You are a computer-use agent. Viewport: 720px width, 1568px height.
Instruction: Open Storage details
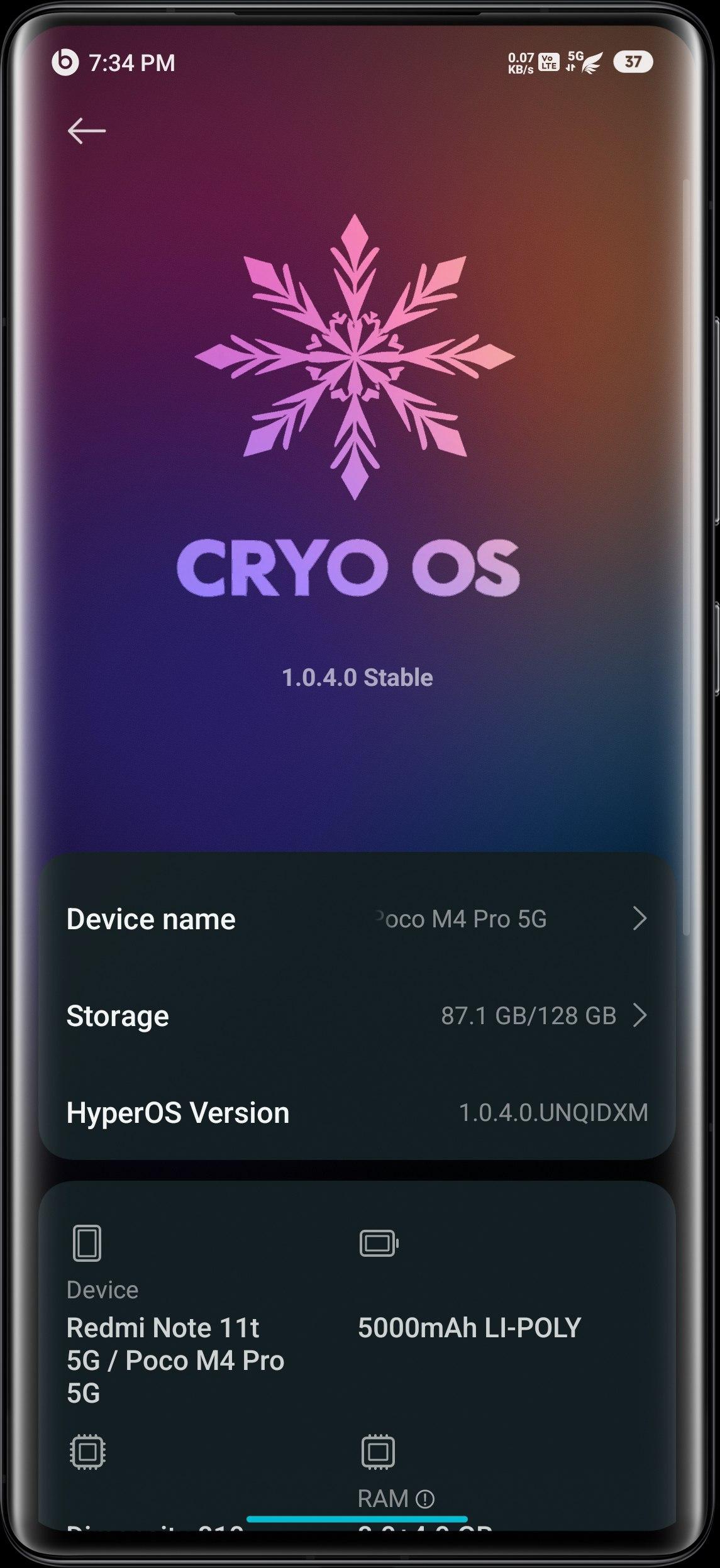coord(357,1015)
